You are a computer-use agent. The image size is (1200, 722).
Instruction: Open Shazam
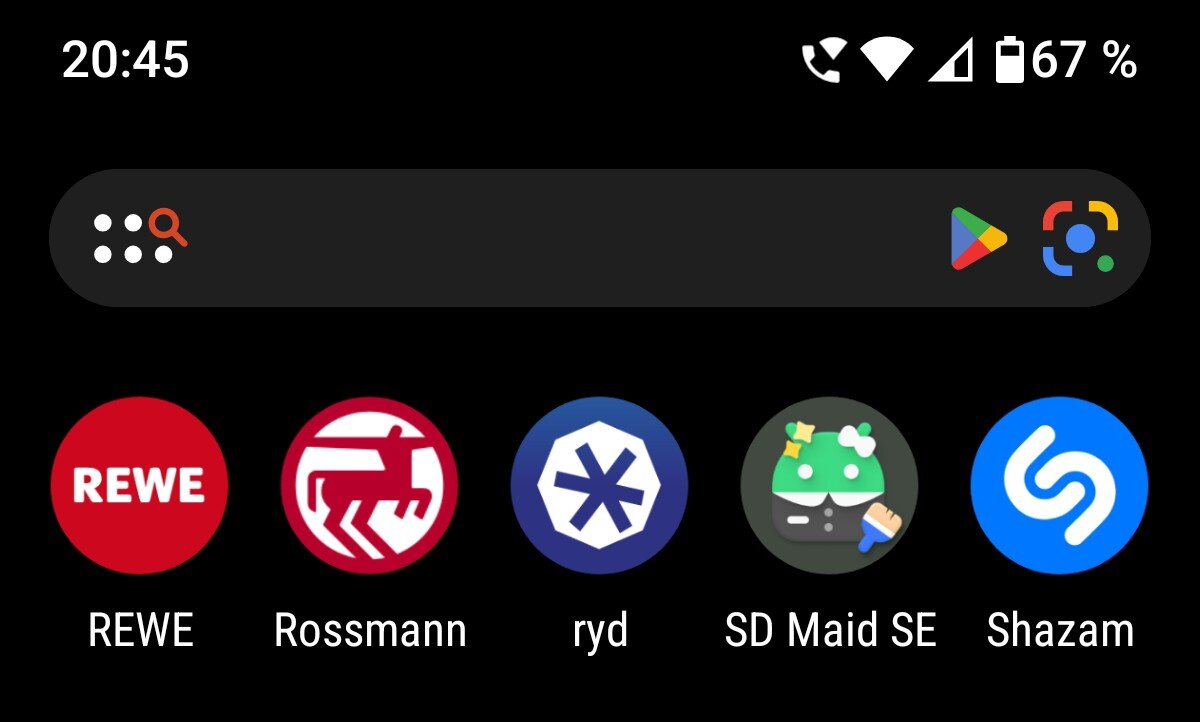point(1059,486)
